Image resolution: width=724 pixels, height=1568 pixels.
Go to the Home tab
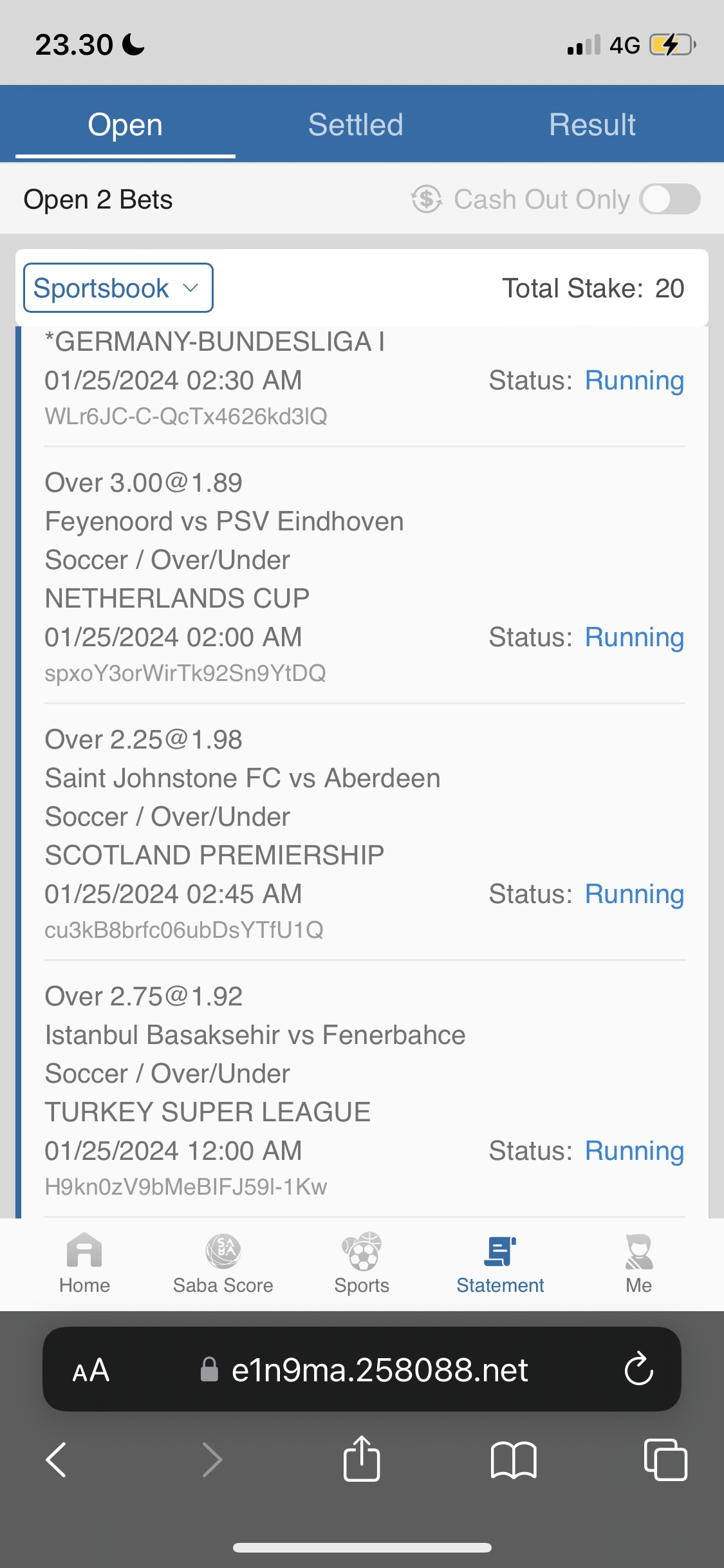coord(84,1263)
